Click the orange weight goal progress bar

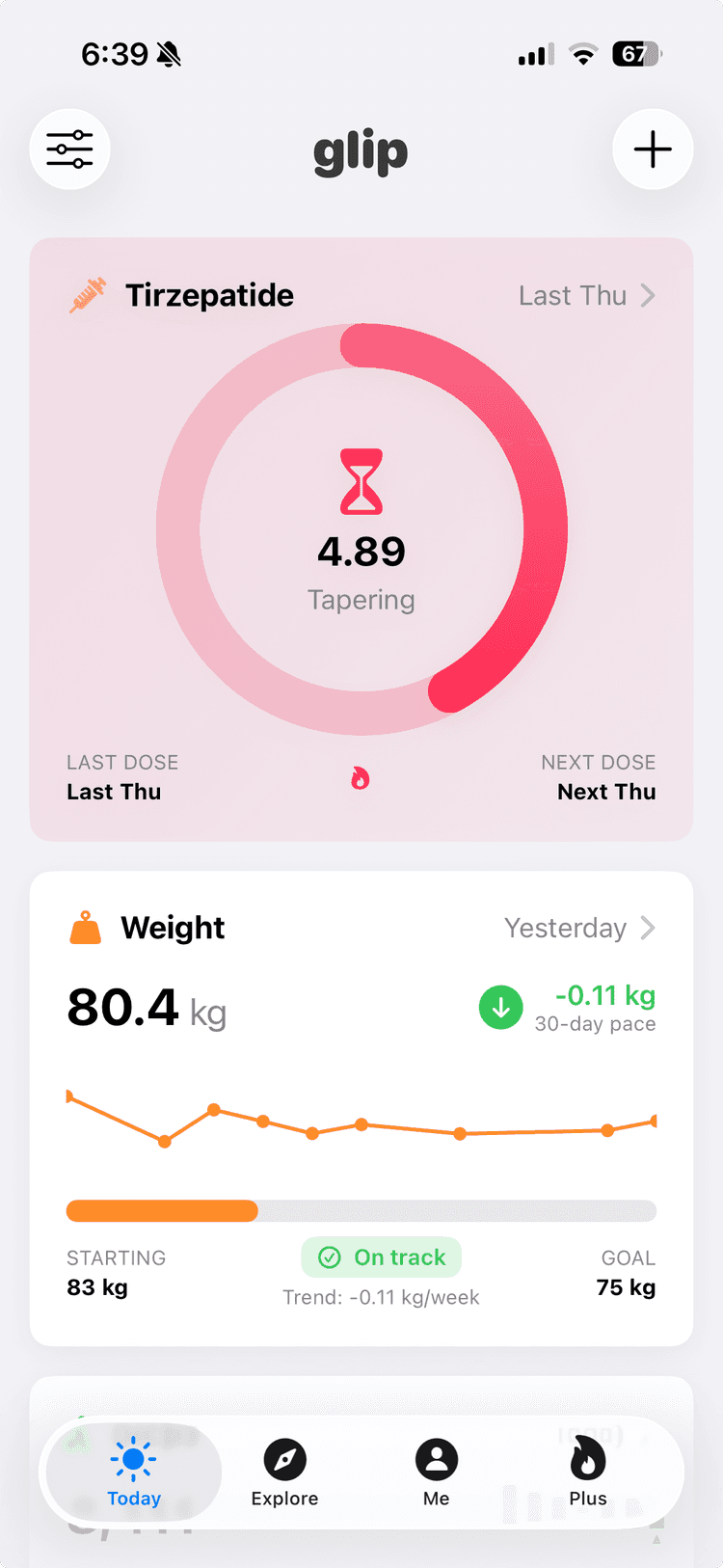pos(161,1210)
